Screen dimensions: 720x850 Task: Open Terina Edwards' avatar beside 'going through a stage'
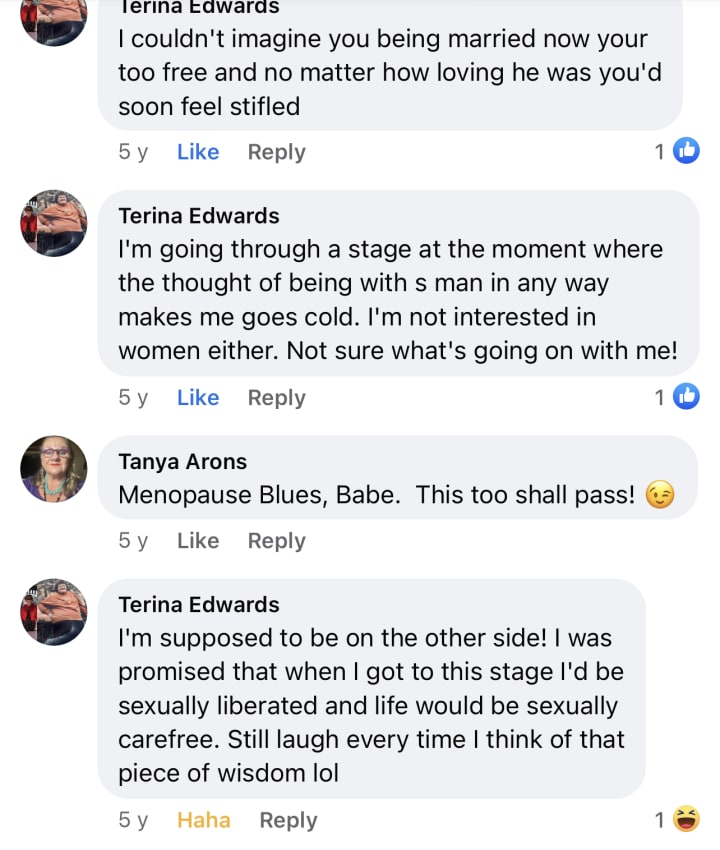pos(54,223)
